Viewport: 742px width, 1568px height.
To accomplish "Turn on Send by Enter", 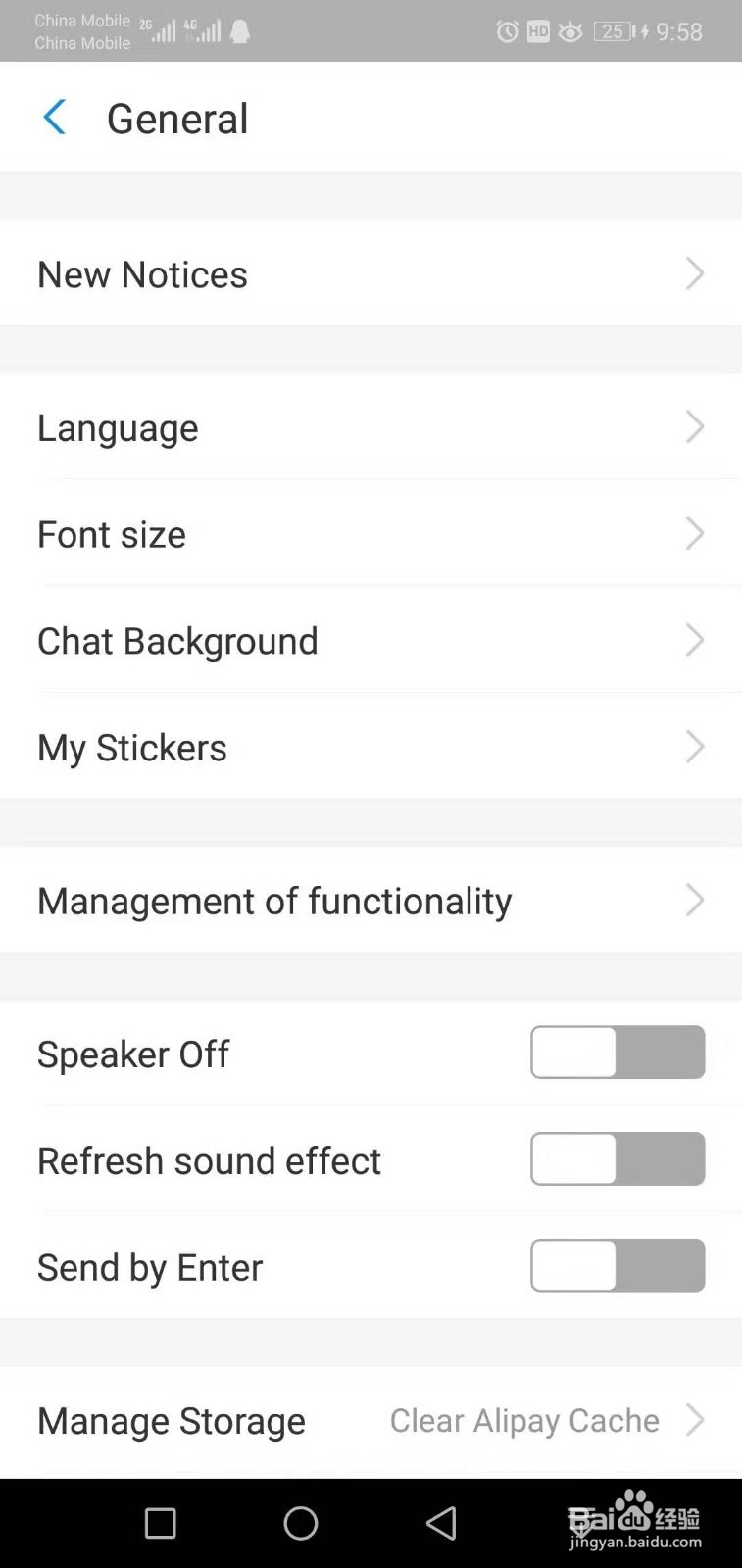I will 618,1265.
